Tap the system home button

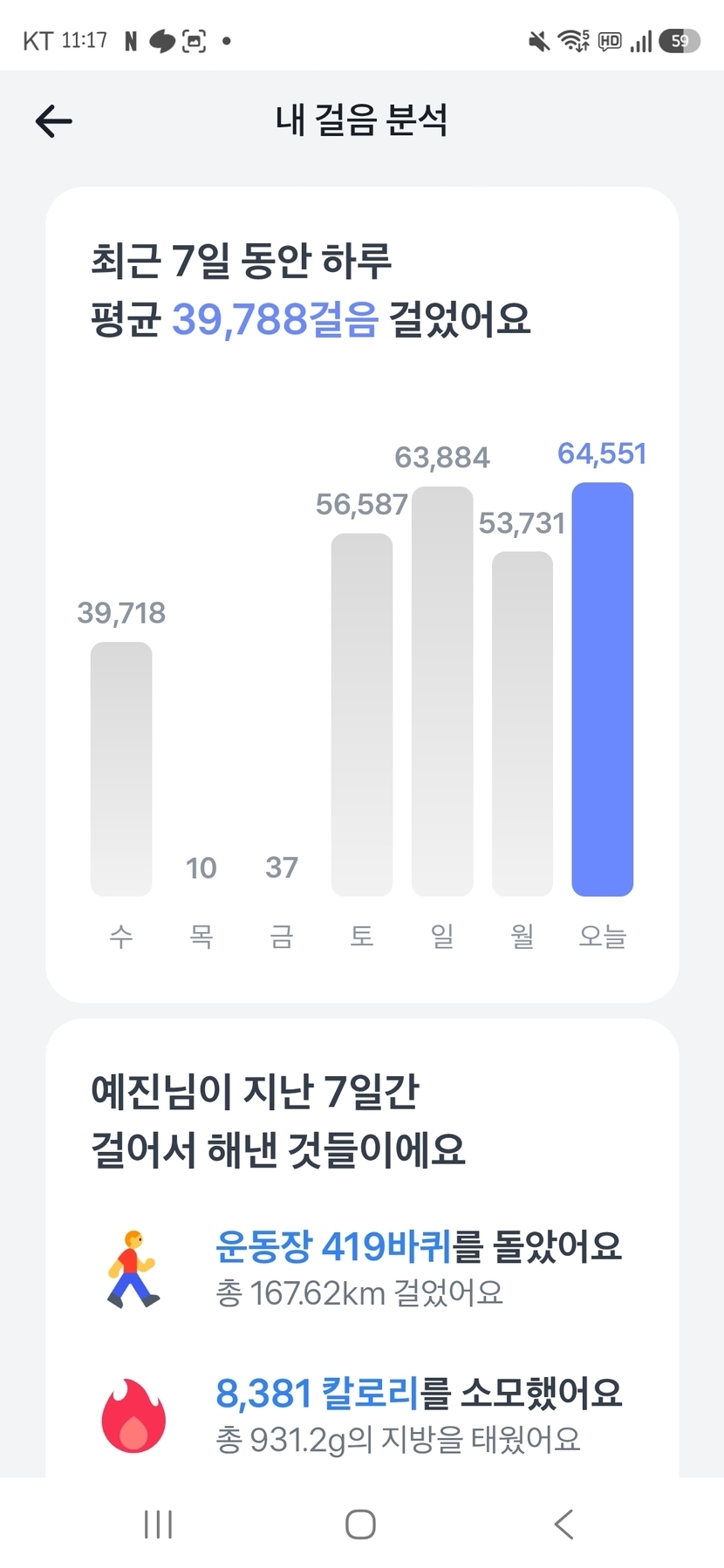(360, 1524)
